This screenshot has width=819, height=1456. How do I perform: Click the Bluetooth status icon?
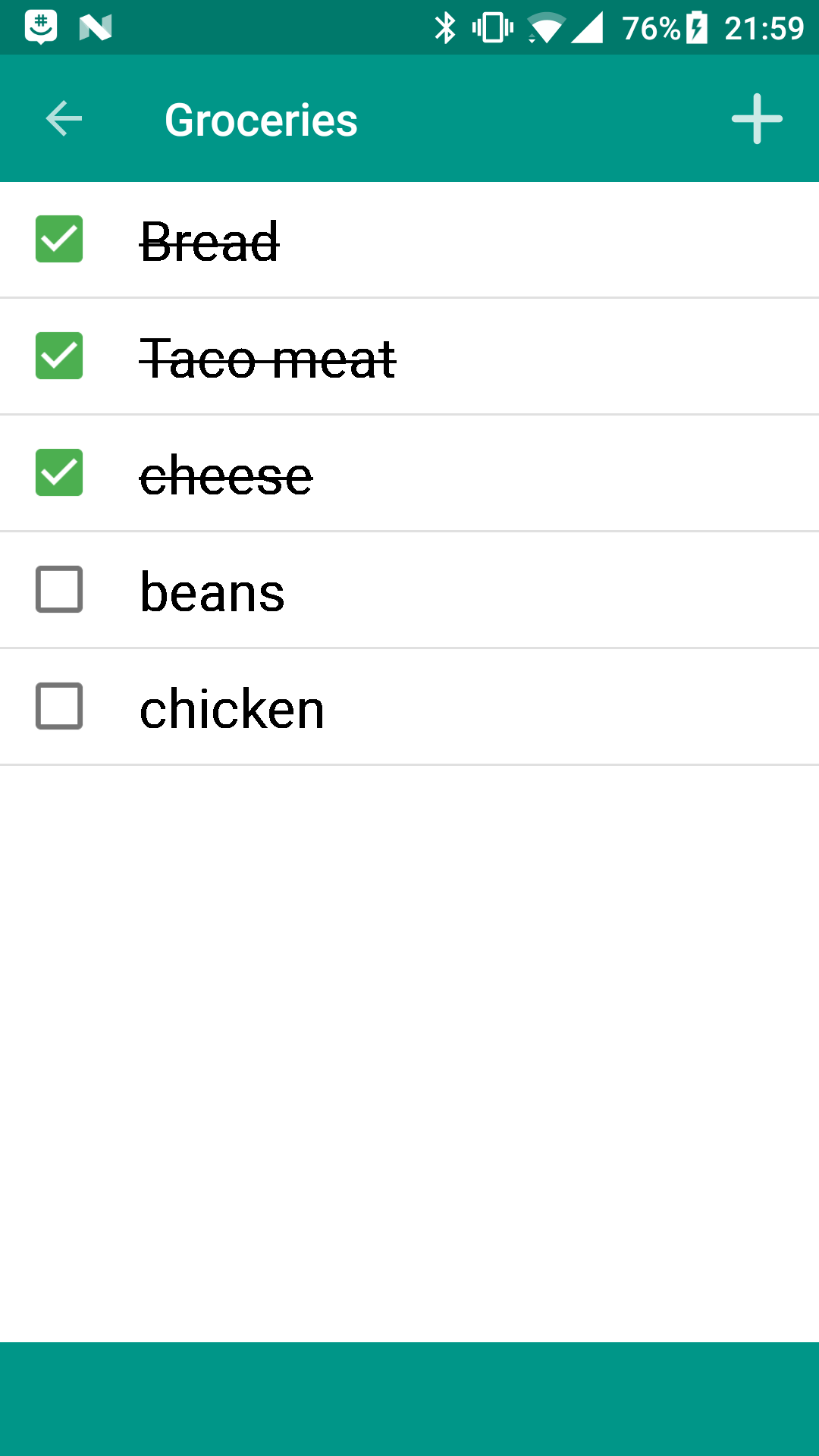point(447,27)
